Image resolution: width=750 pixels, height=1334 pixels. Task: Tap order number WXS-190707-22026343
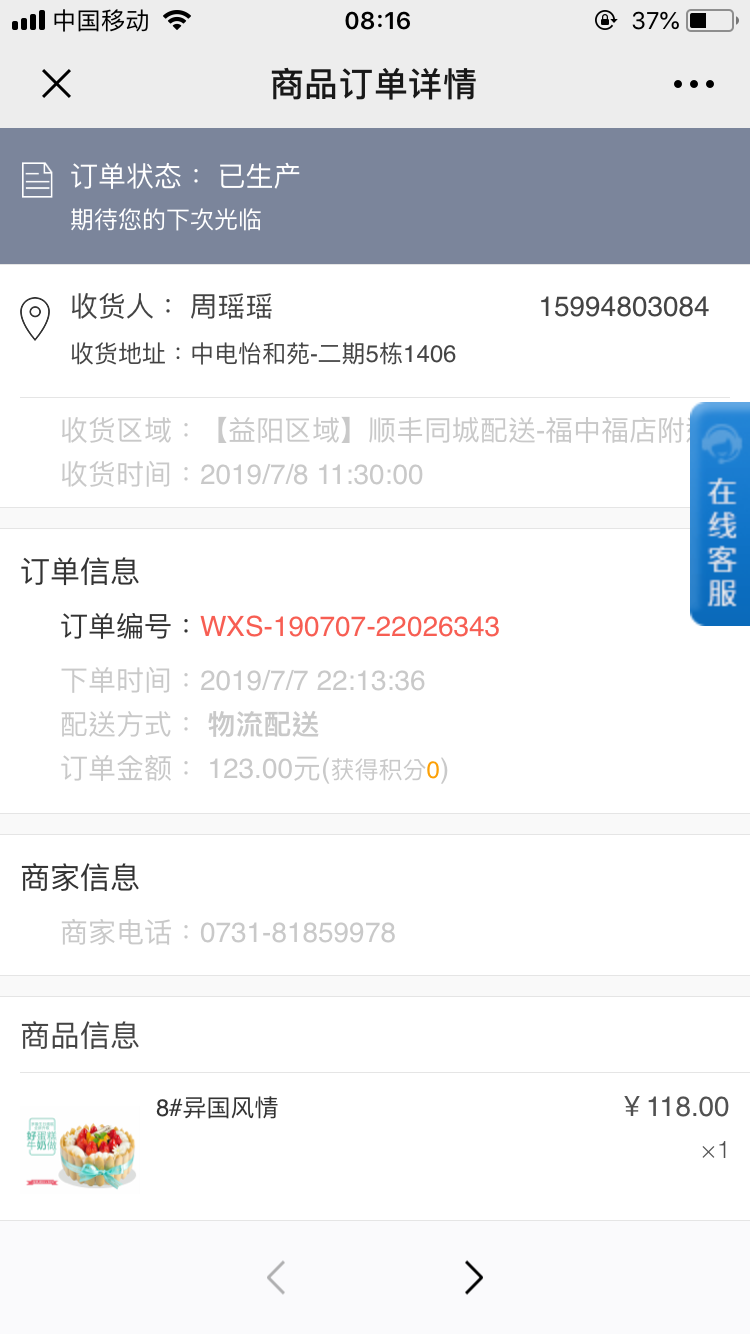point(350,627)
